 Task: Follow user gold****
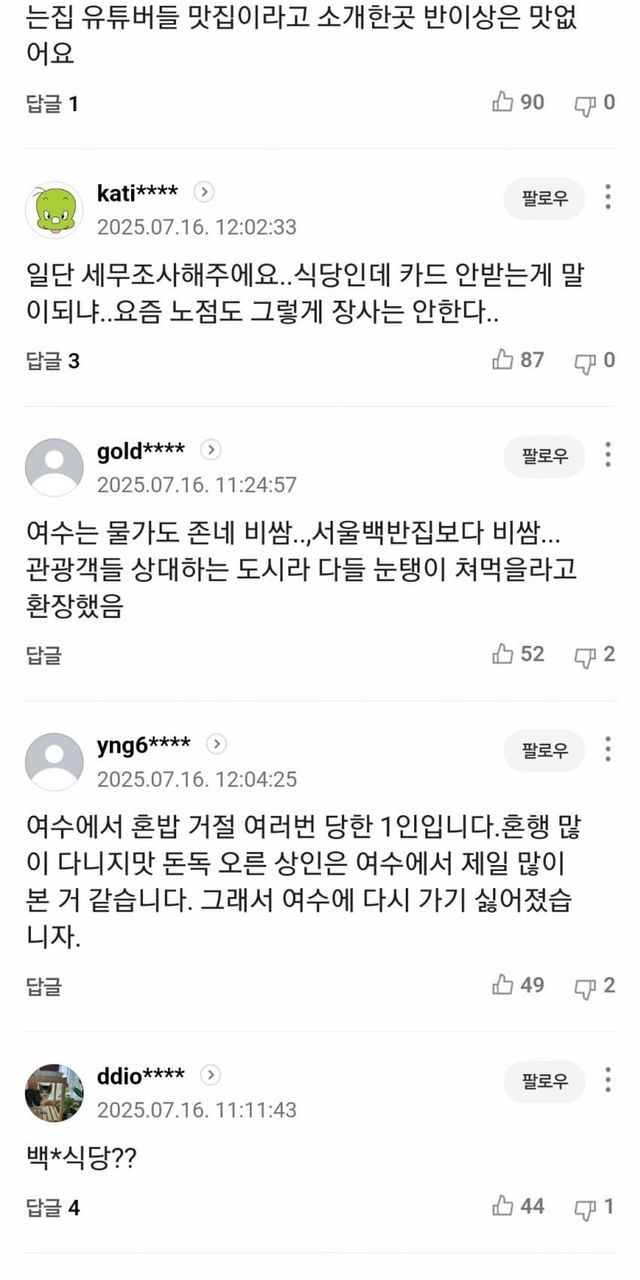[545, 456]
